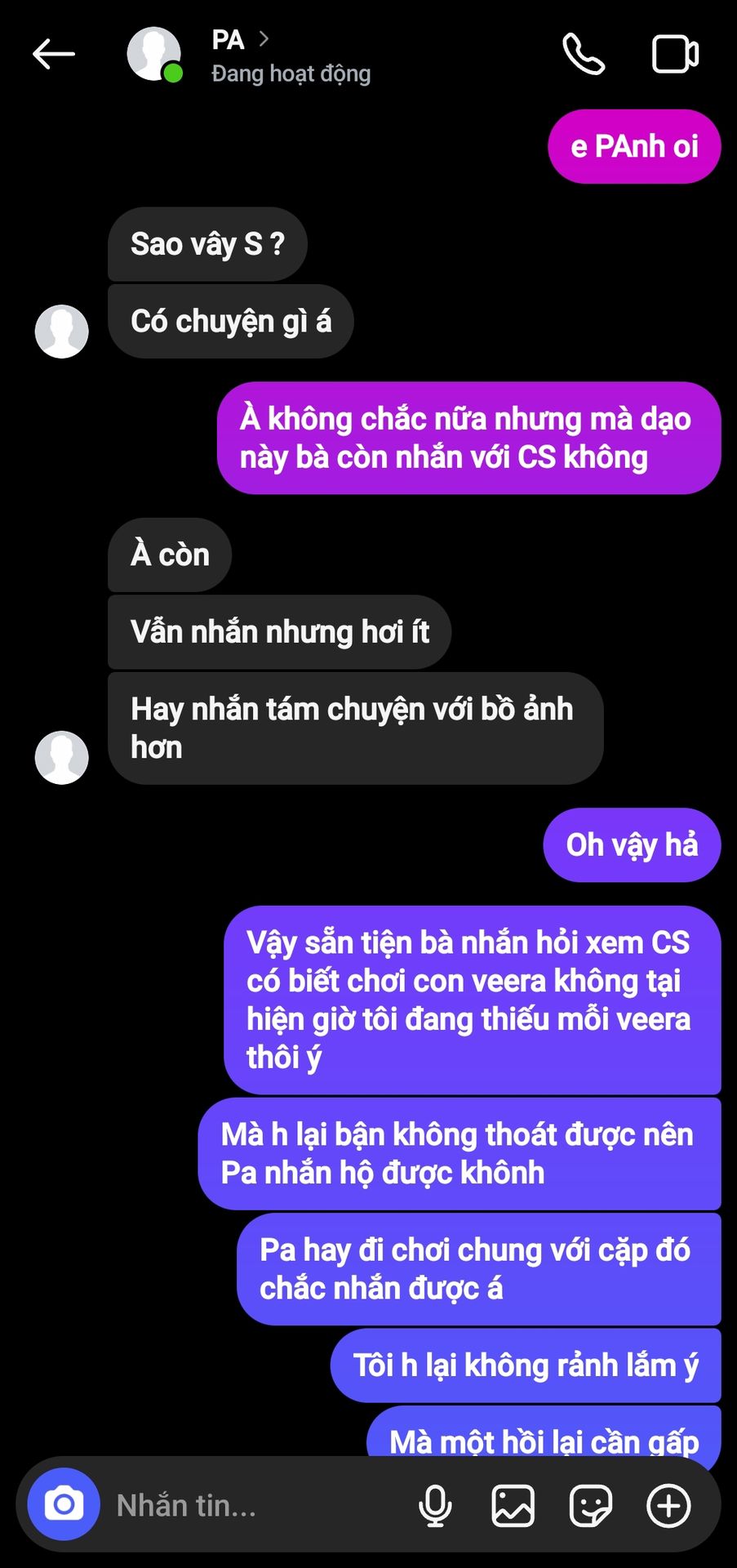Viewport: 737px width, 1568px height.
Task: Open the sticker picker
Action: click(590, 1505)
